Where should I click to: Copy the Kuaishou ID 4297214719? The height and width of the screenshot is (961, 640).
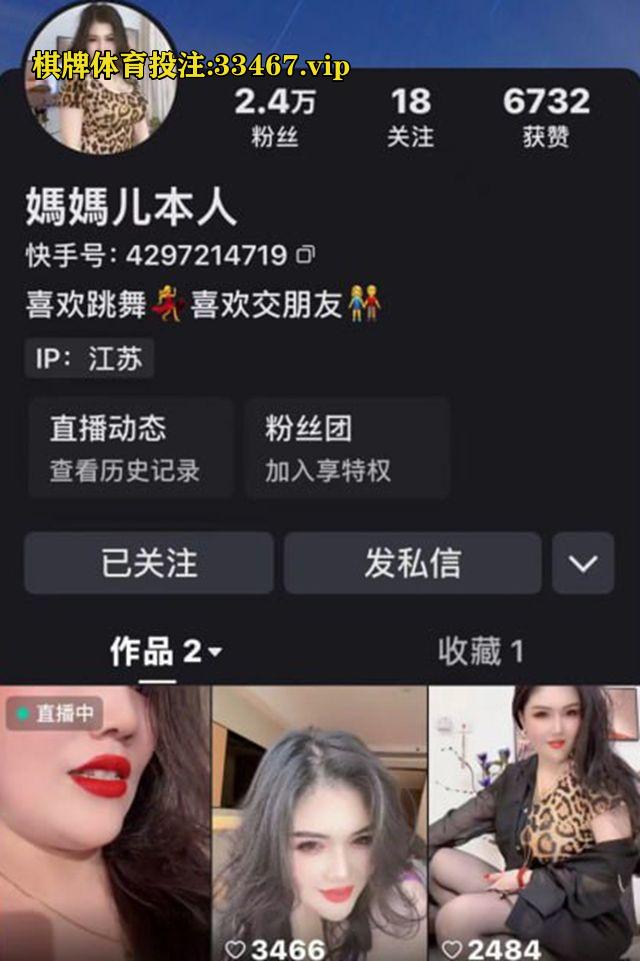(x=306, y=256)
